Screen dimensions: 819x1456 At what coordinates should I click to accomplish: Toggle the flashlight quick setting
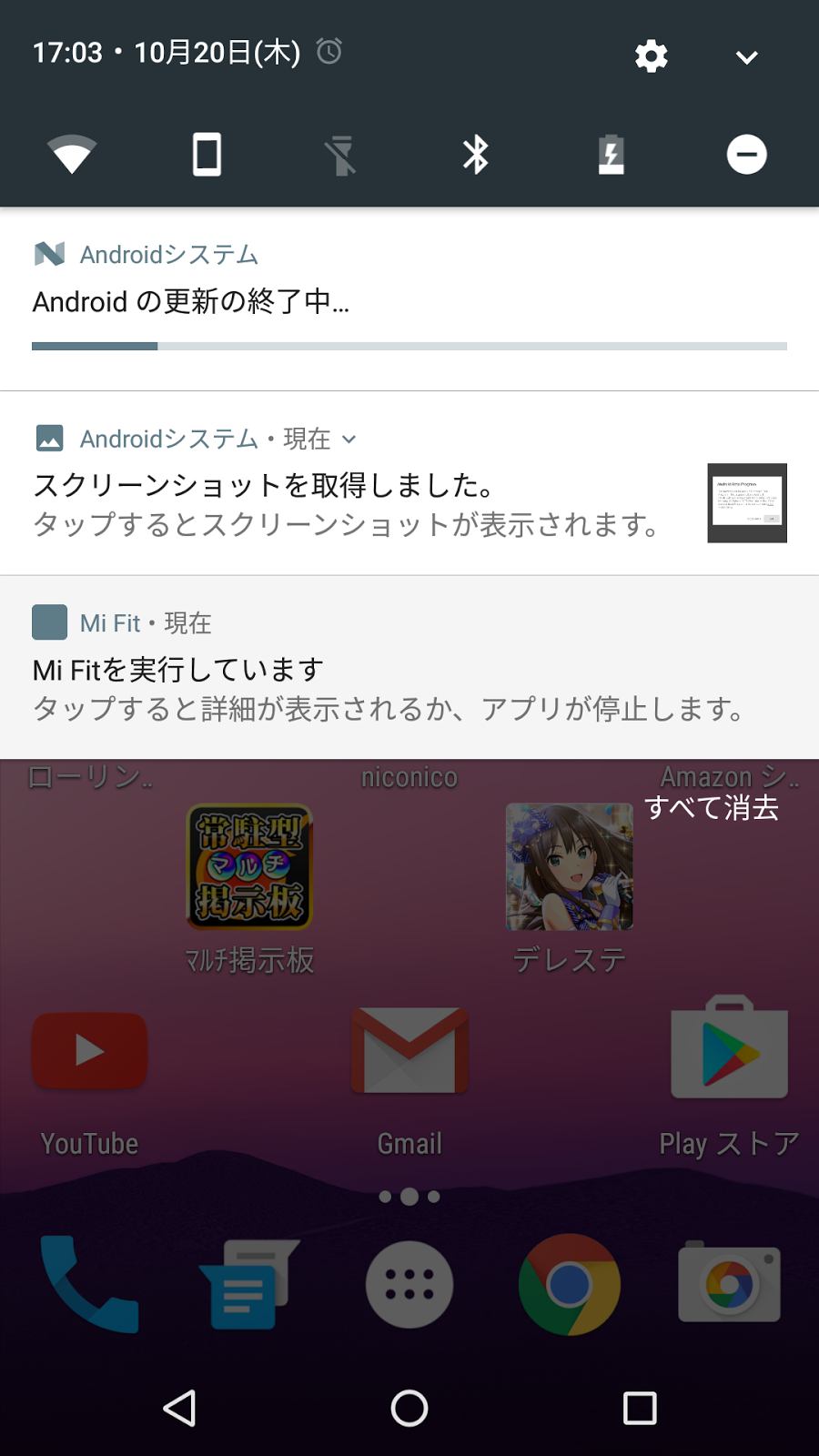coord(340,155)
